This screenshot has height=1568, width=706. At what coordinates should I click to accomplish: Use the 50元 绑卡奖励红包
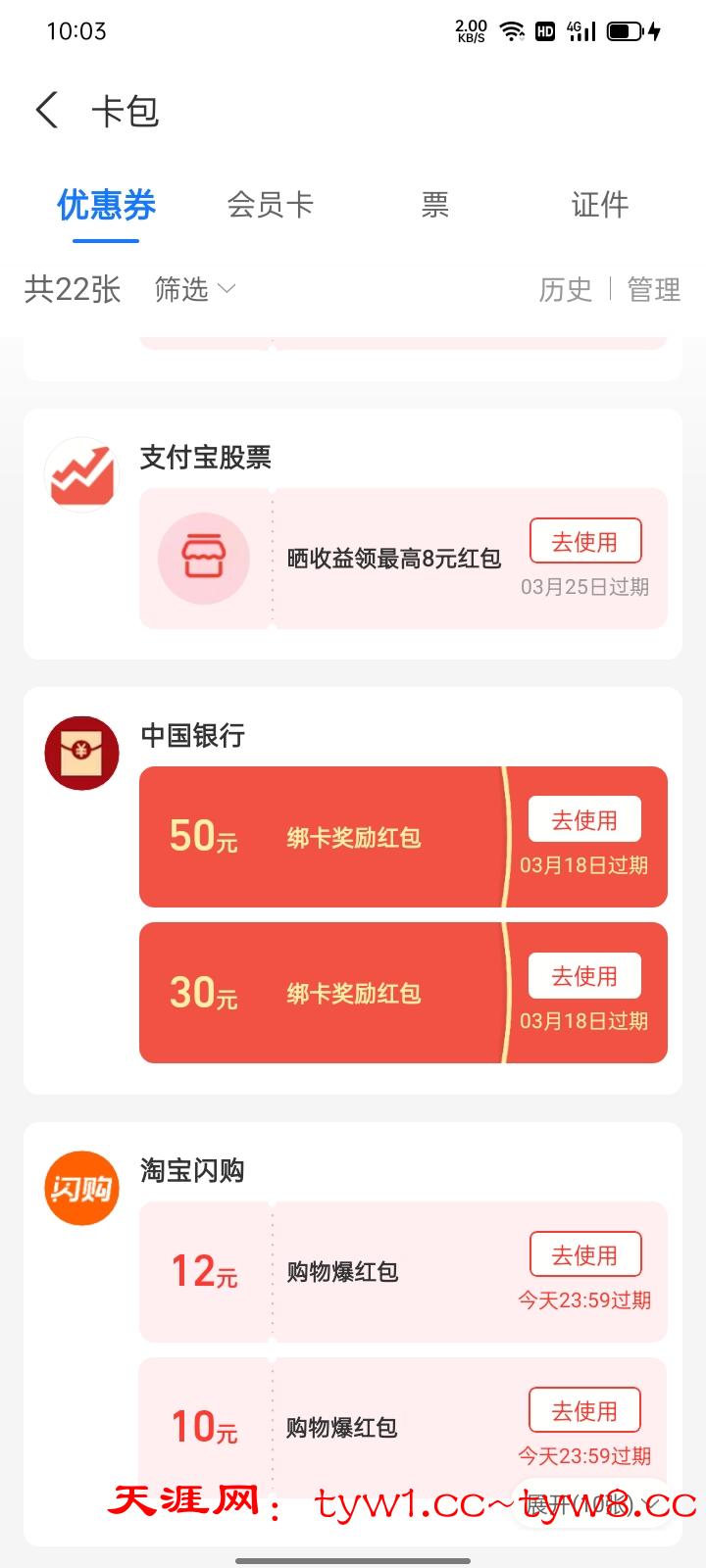pyautogui.click(x=585, y=820)
